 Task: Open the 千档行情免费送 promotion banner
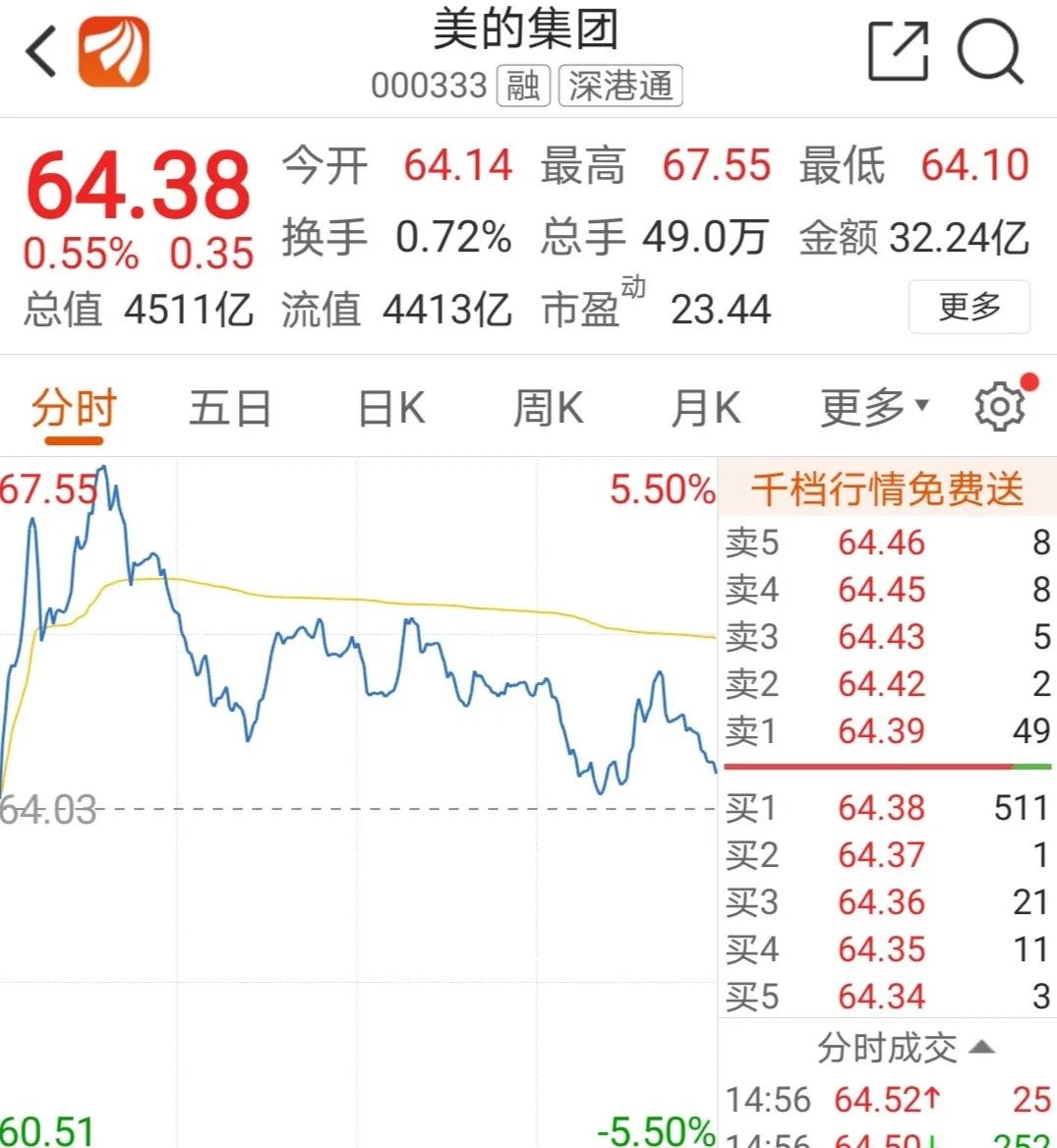(x=887, y=488)
